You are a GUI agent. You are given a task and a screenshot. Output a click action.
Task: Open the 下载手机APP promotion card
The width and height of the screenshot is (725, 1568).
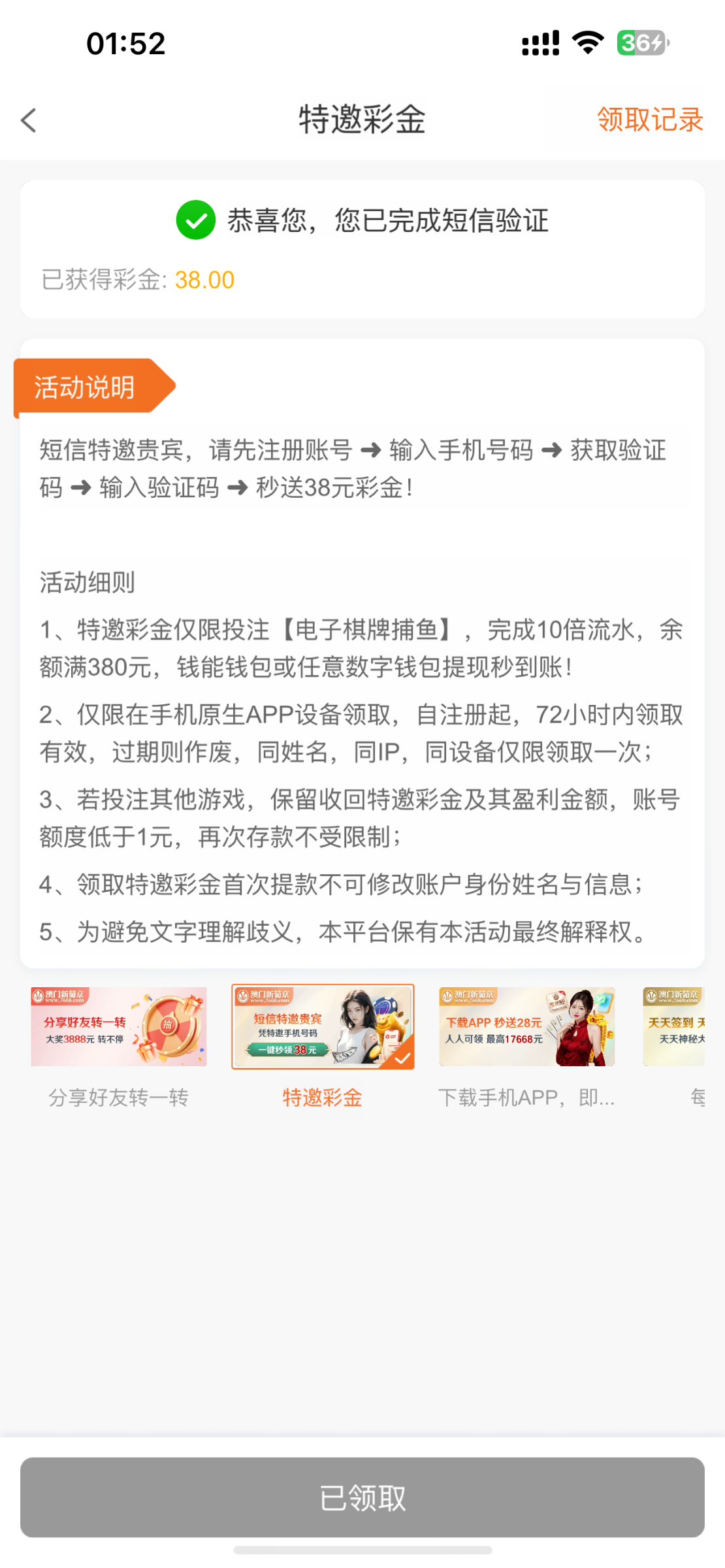526,1026
